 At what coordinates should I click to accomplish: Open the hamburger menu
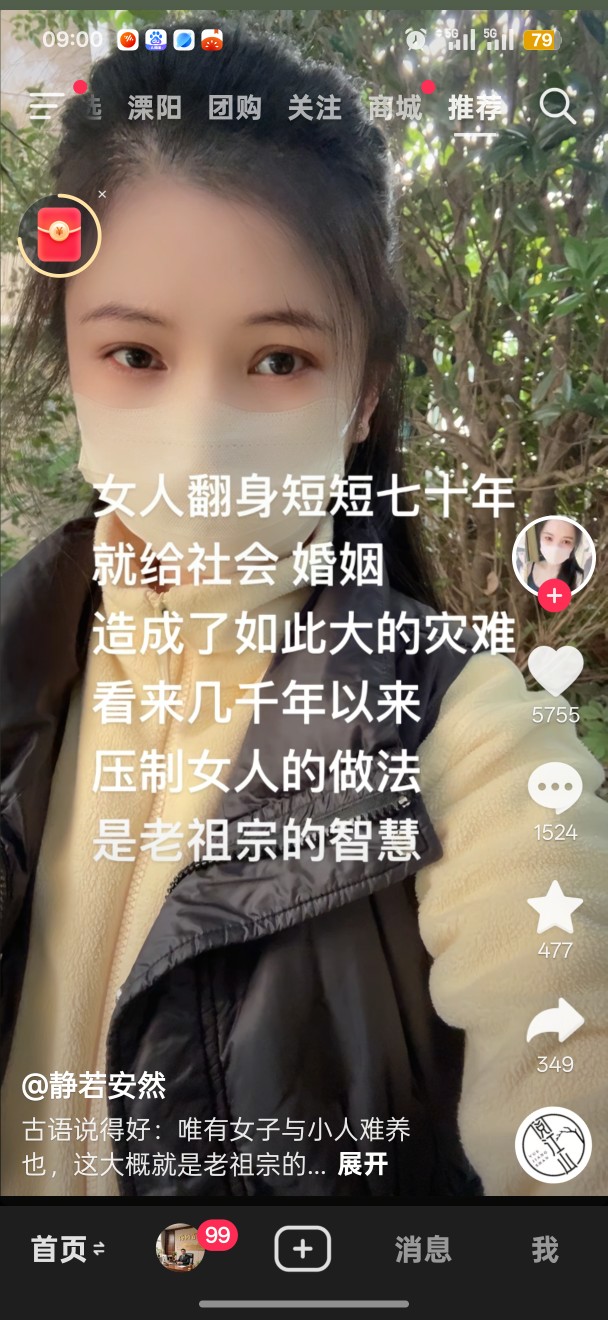point(45,106)
